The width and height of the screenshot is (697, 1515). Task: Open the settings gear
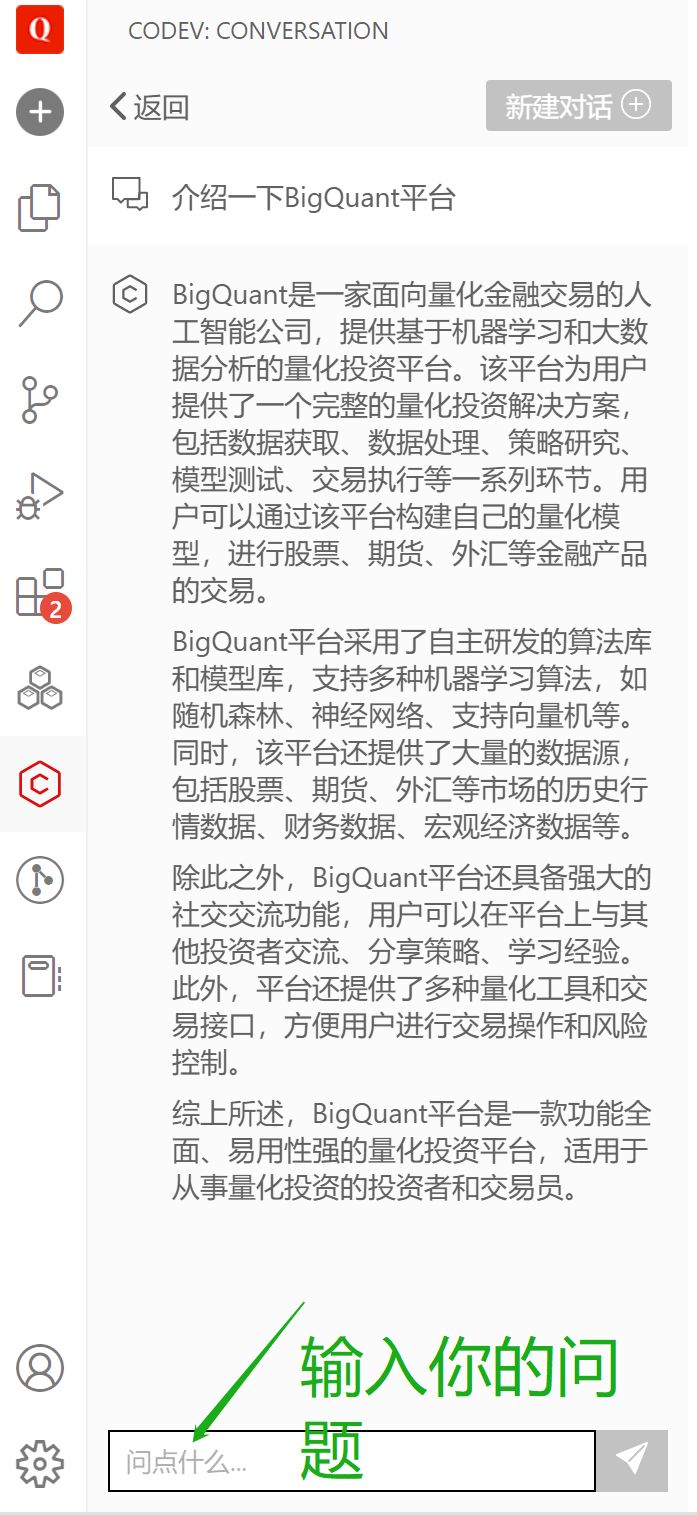coord(40,1463)
